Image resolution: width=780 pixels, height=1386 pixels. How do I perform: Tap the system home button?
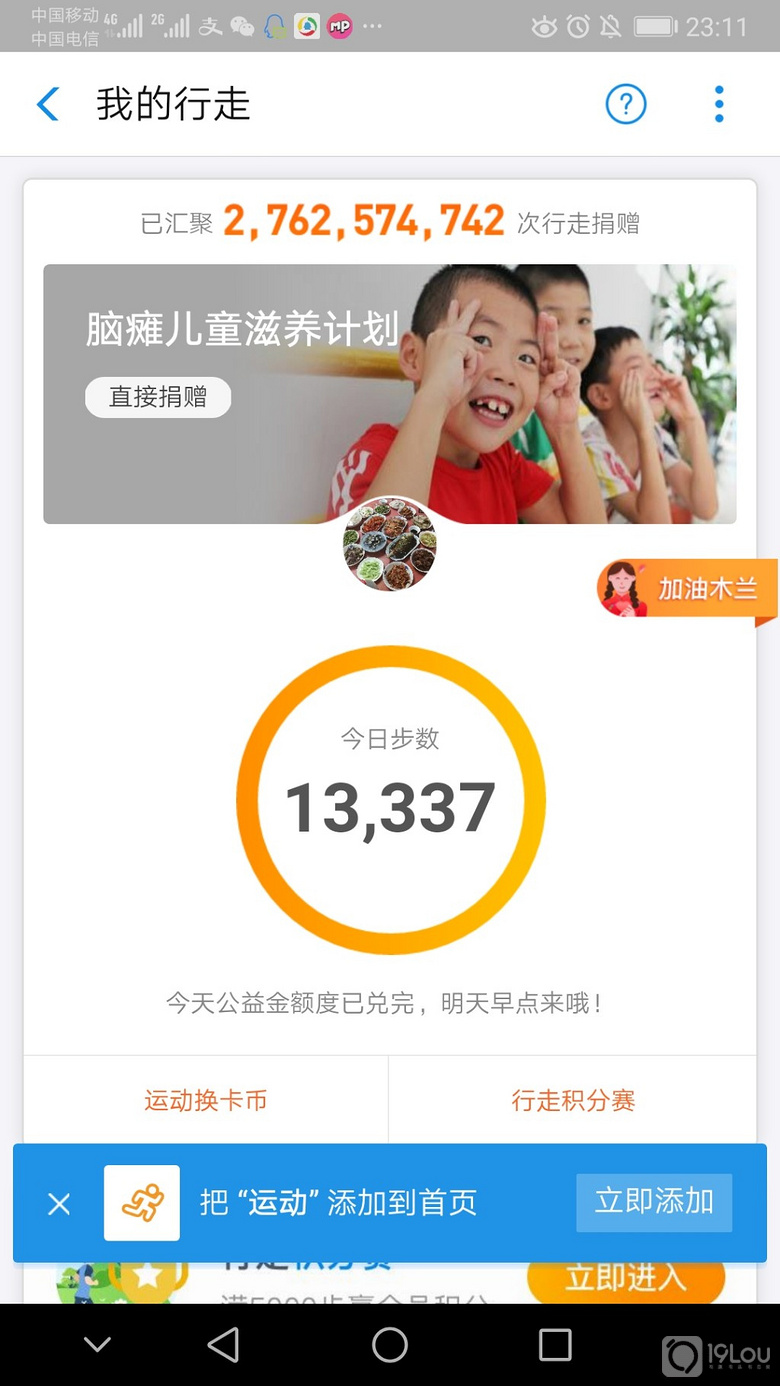pos(390,1345)
